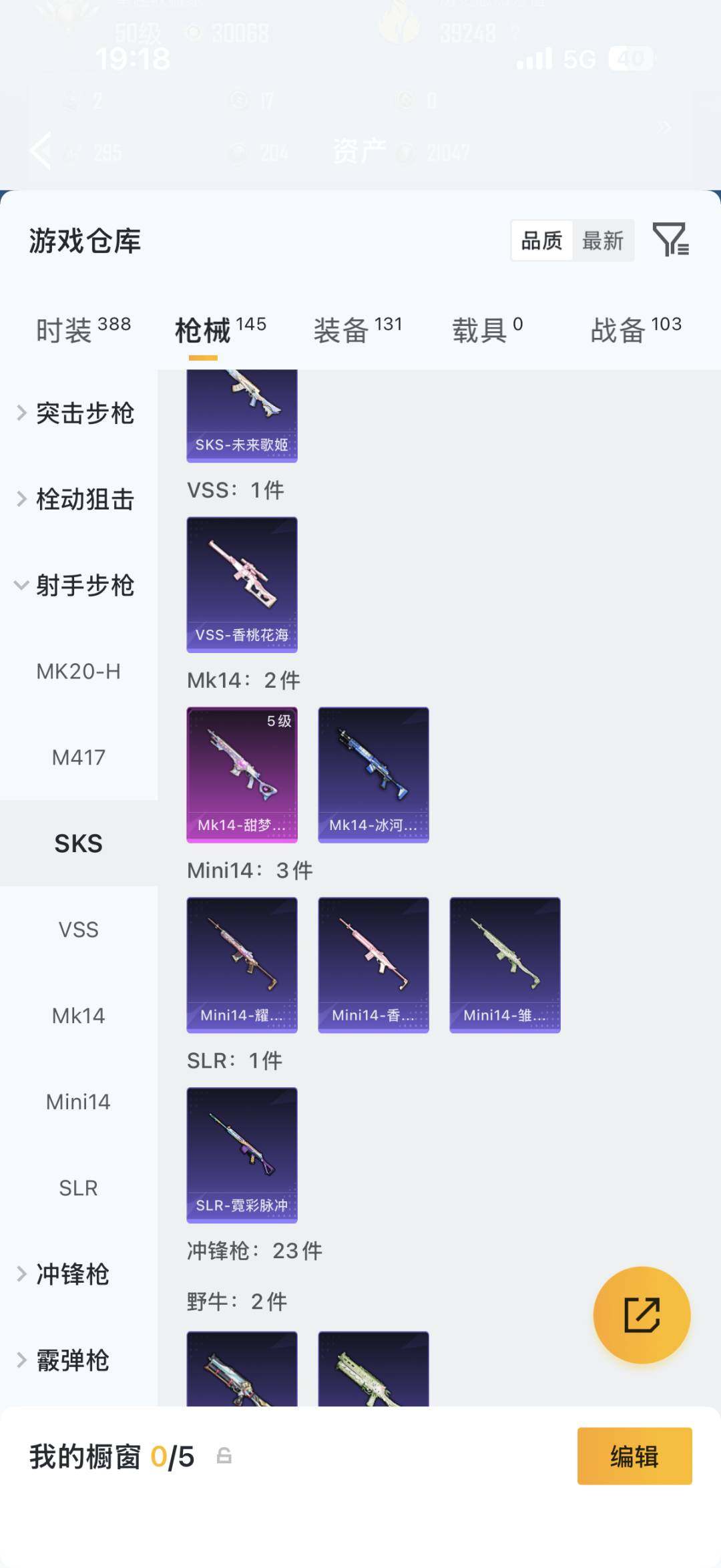The image size is (721, 1568).
Task: Expand the 突击步枪 category
Action: click(x=79, y=413)
